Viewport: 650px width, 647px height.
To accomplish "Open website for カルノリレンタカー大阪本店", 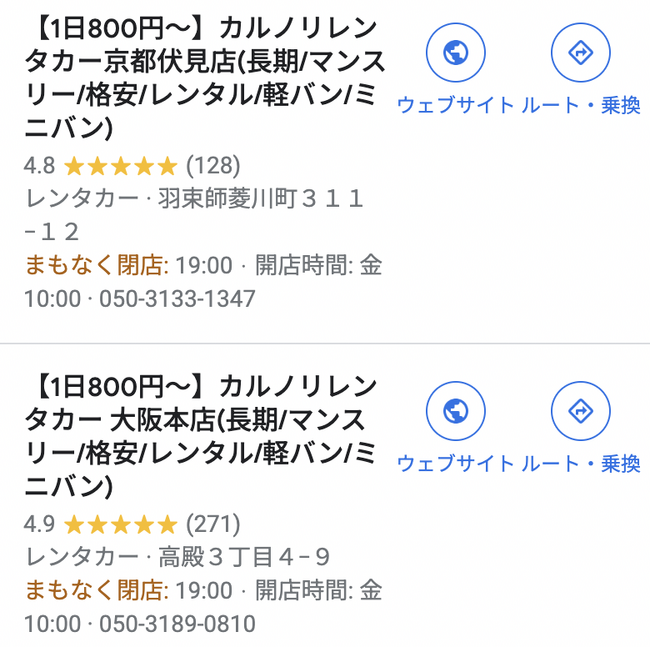I will click(455, 411).
